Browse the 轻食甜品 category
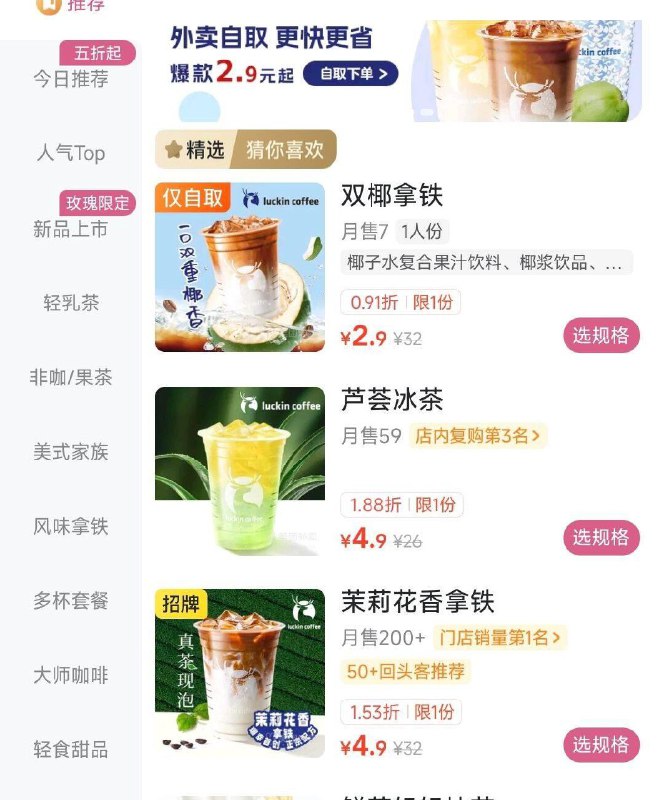The height and width of the screenshot is (800, 664). [71, 750]
